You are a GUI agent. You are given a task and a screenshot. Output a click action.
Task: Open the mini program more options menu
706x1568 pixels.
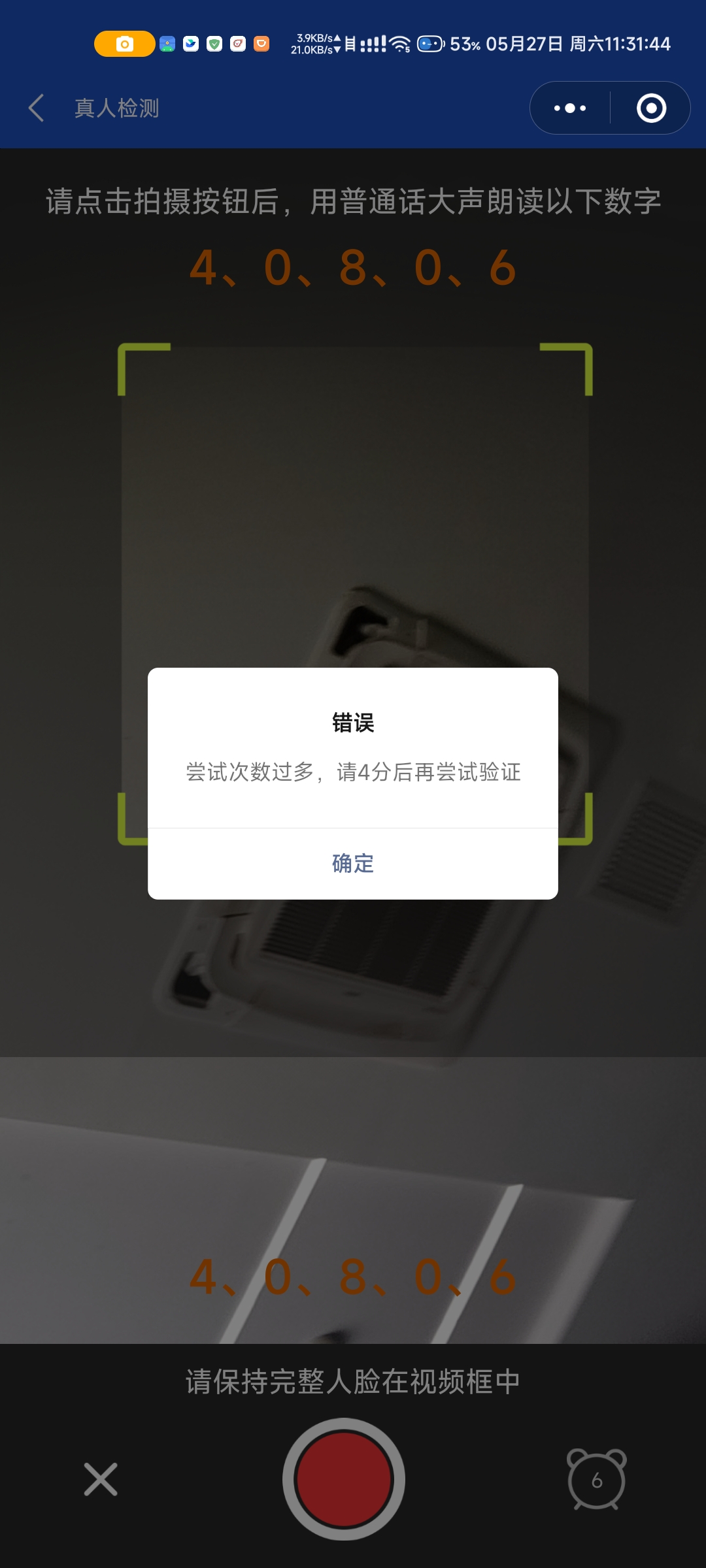(x=570, y=108)
